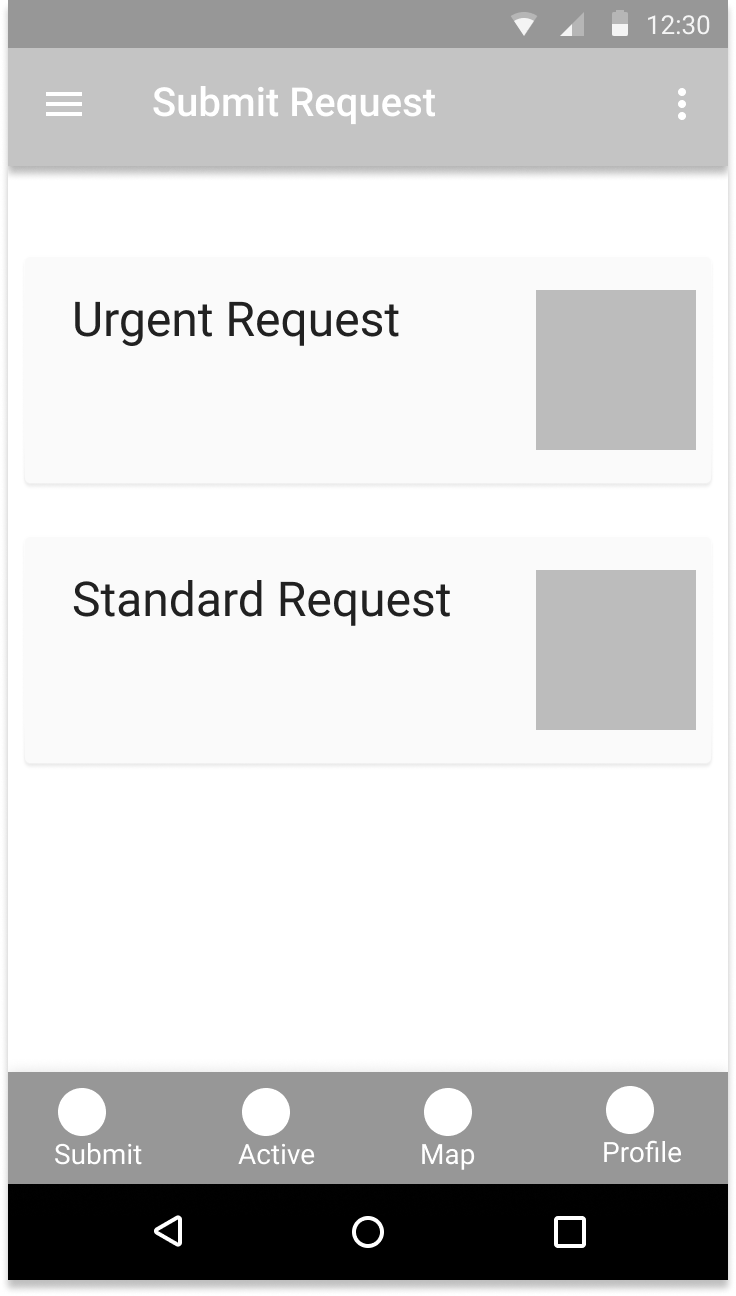Image resolution: width=736 pixels, height=1296 pixels.
Task: Open the Map tab
Action: [x=447, y=1129]
